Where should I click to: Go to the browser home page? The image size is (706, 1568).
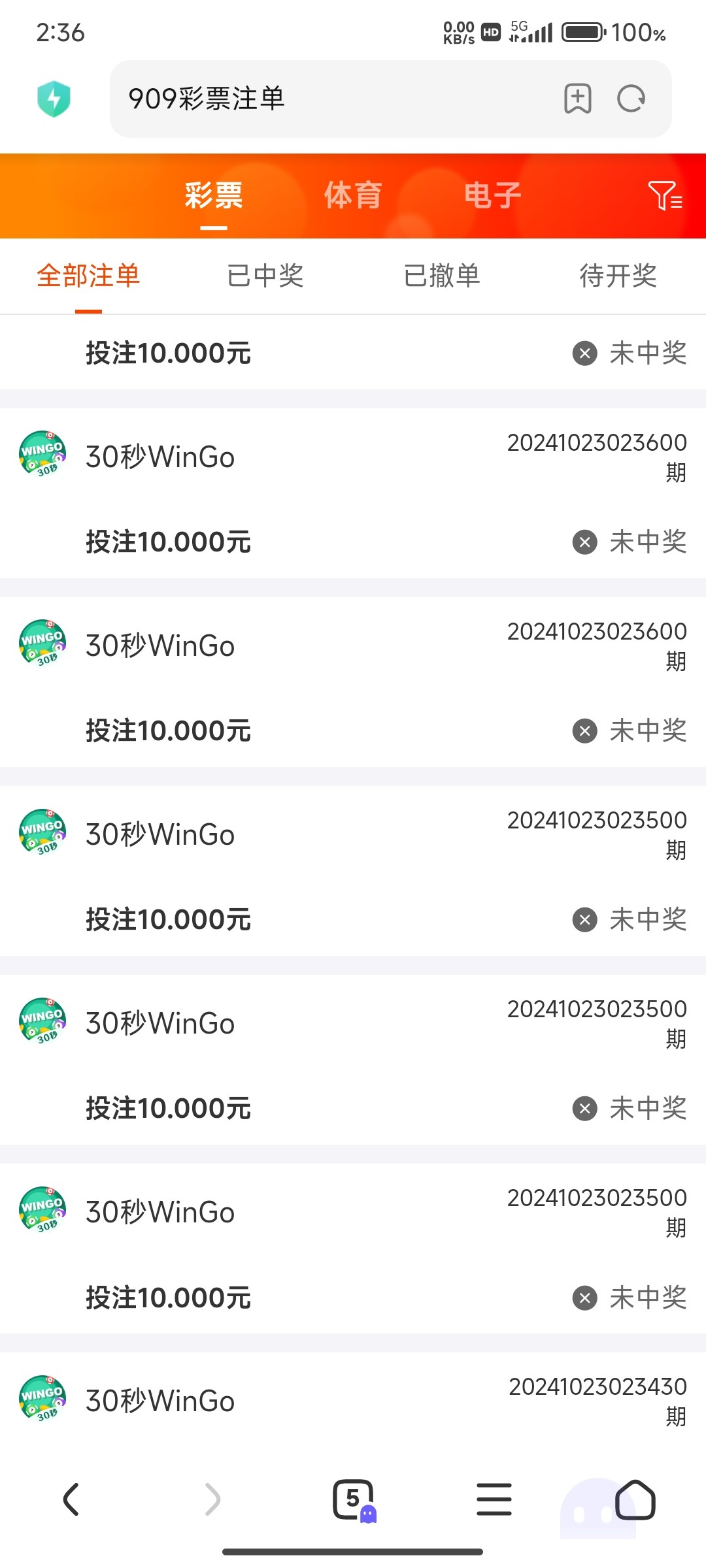[635, 1499]
